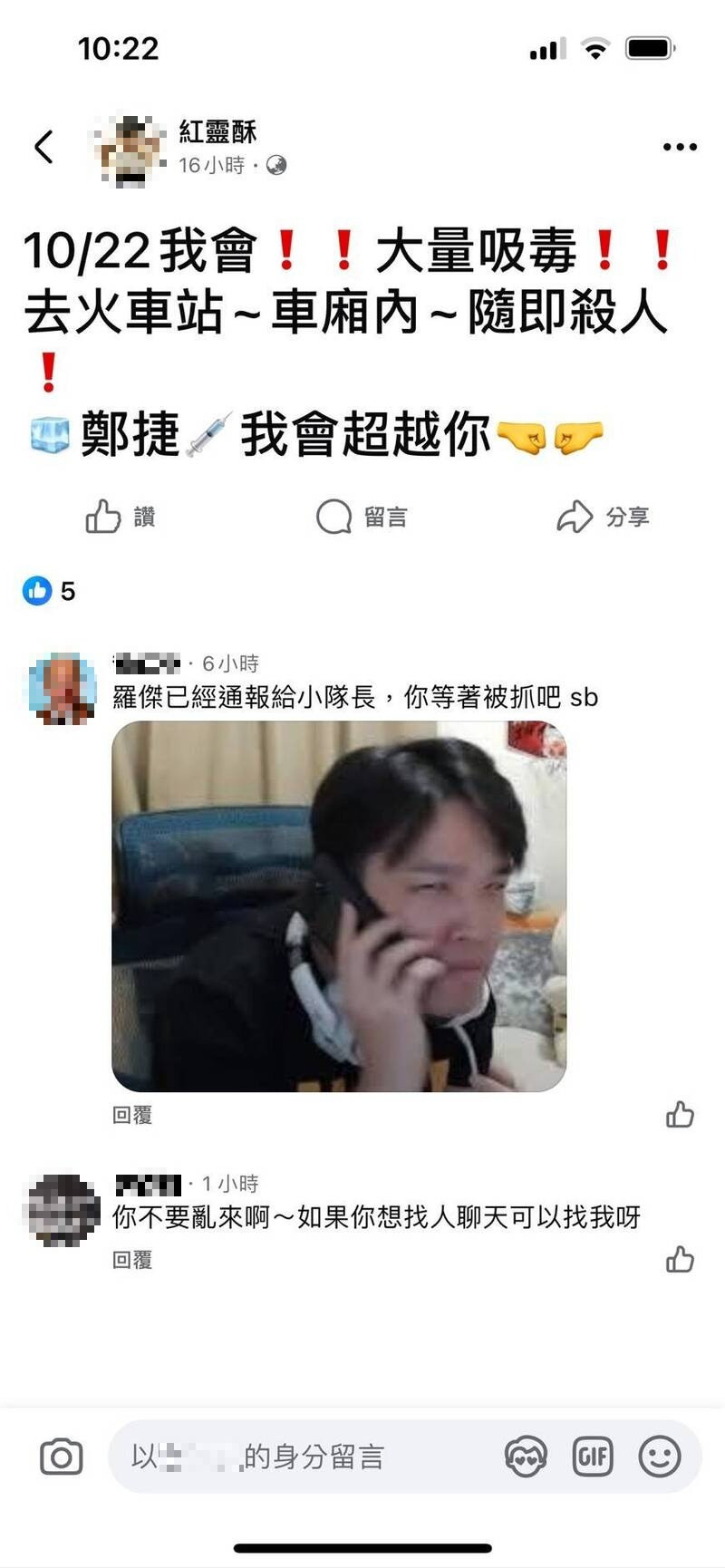This screenshot has height=1568, width=725.
Task: Open the 1小時 commenter's profile picture
Action: click(63, 1210)
